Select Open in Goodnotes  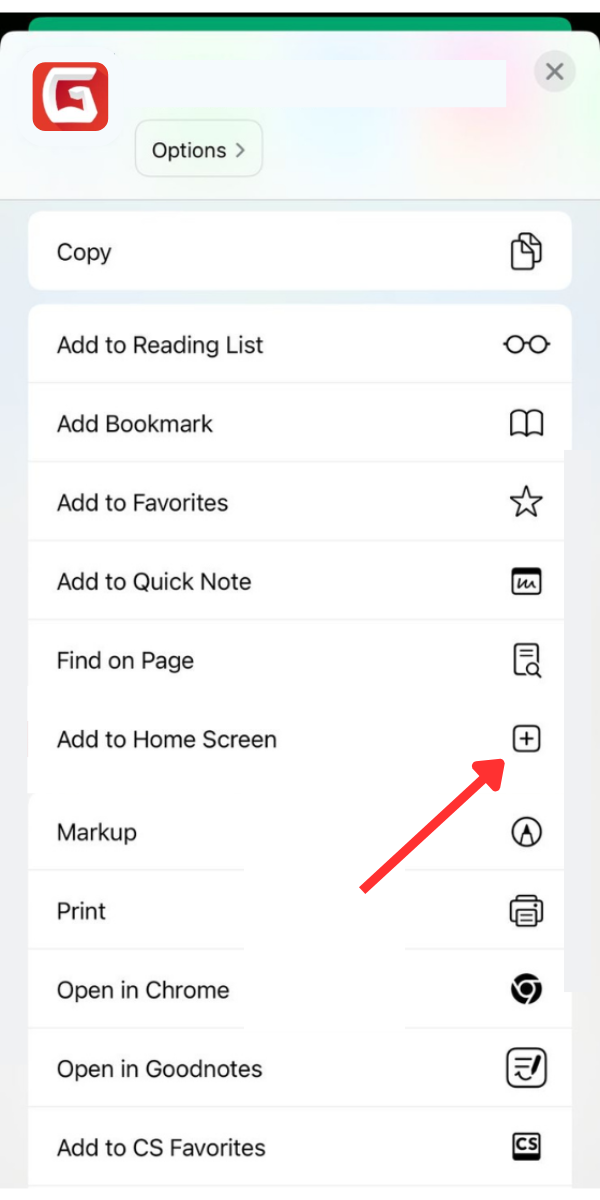[x=300, y=1068]
